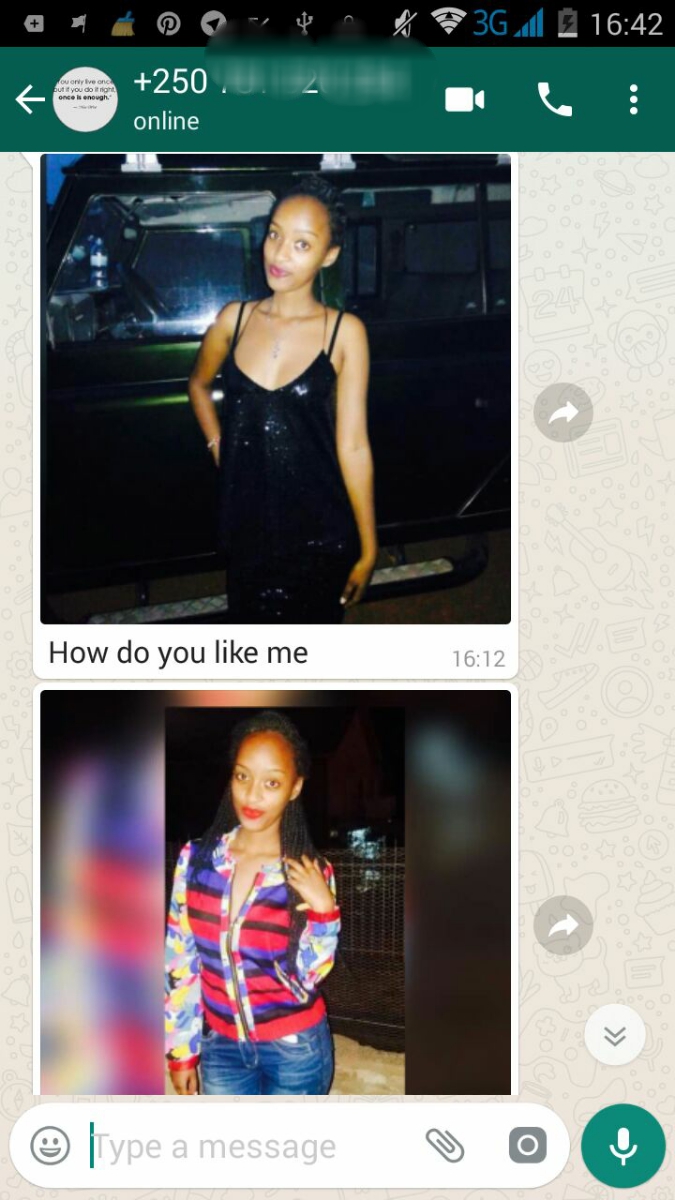Image resolution: width=675 pixels, height=1200 pixels.
Task: Jump to the latest messages
Action: tap(614, 1036)
